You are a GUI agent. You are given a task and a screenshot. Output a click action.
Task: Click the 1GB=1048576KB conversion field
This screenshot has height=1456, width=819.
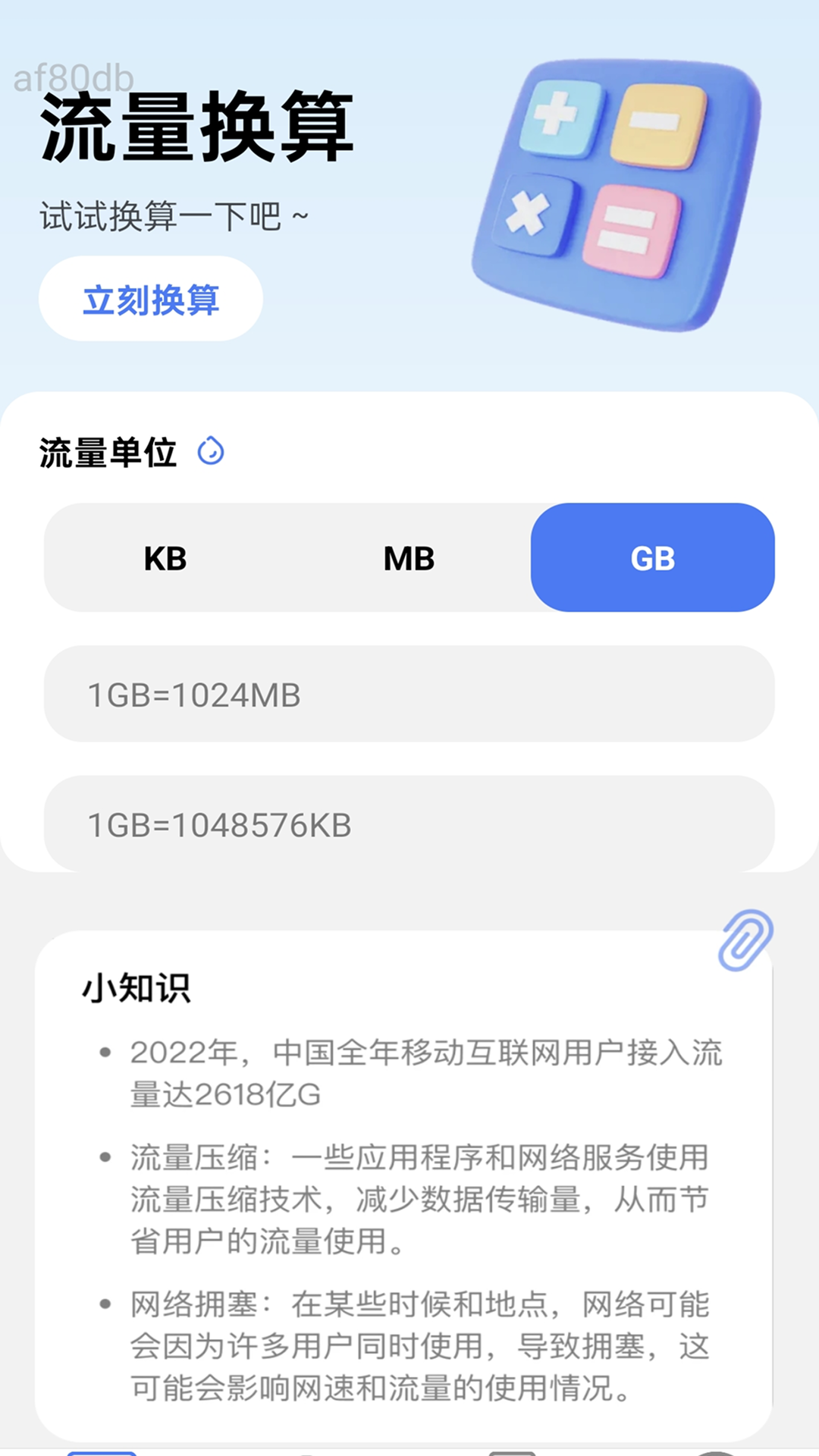(409, 823)
